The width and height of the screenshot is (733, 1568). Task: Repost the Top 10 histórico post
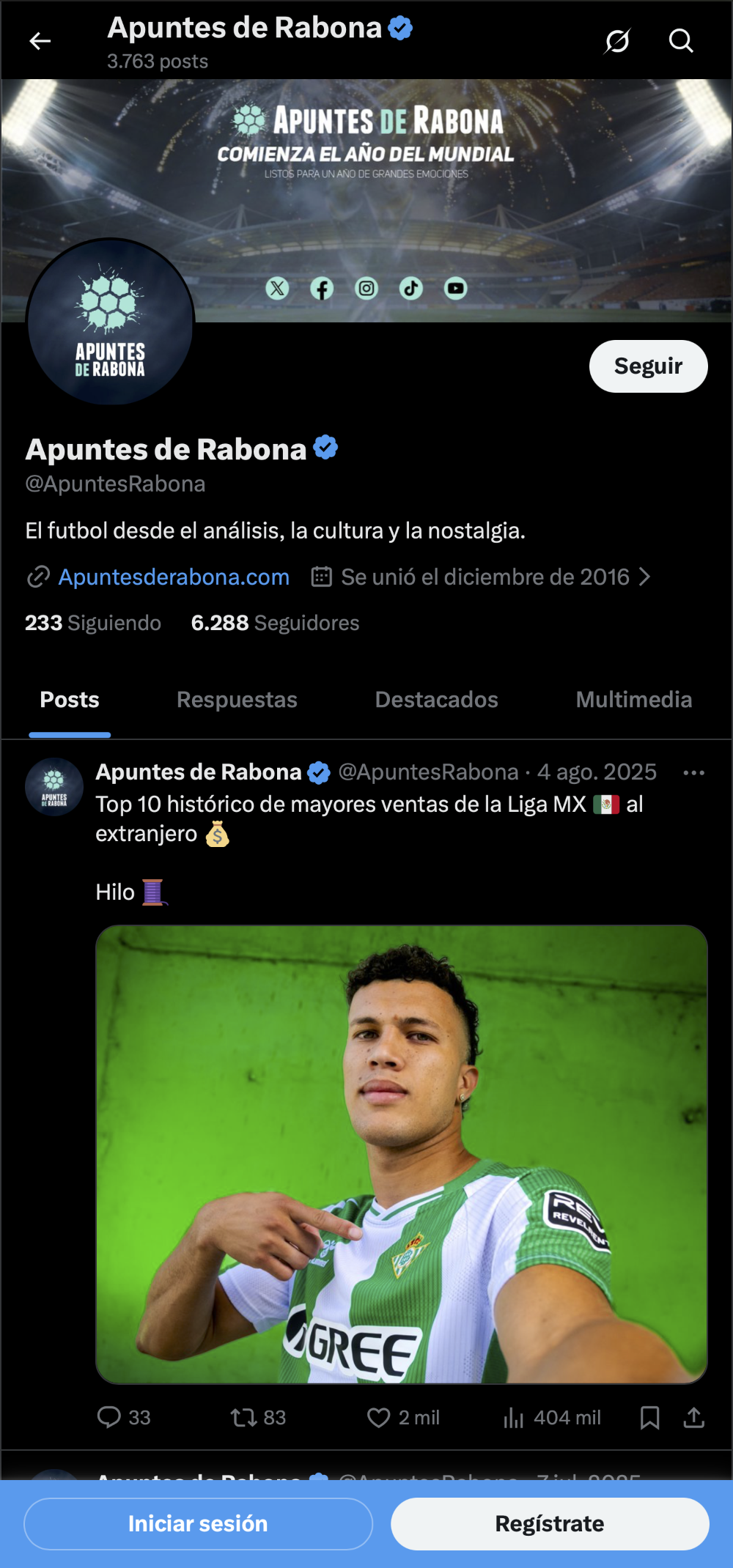tap(244, 1418)
